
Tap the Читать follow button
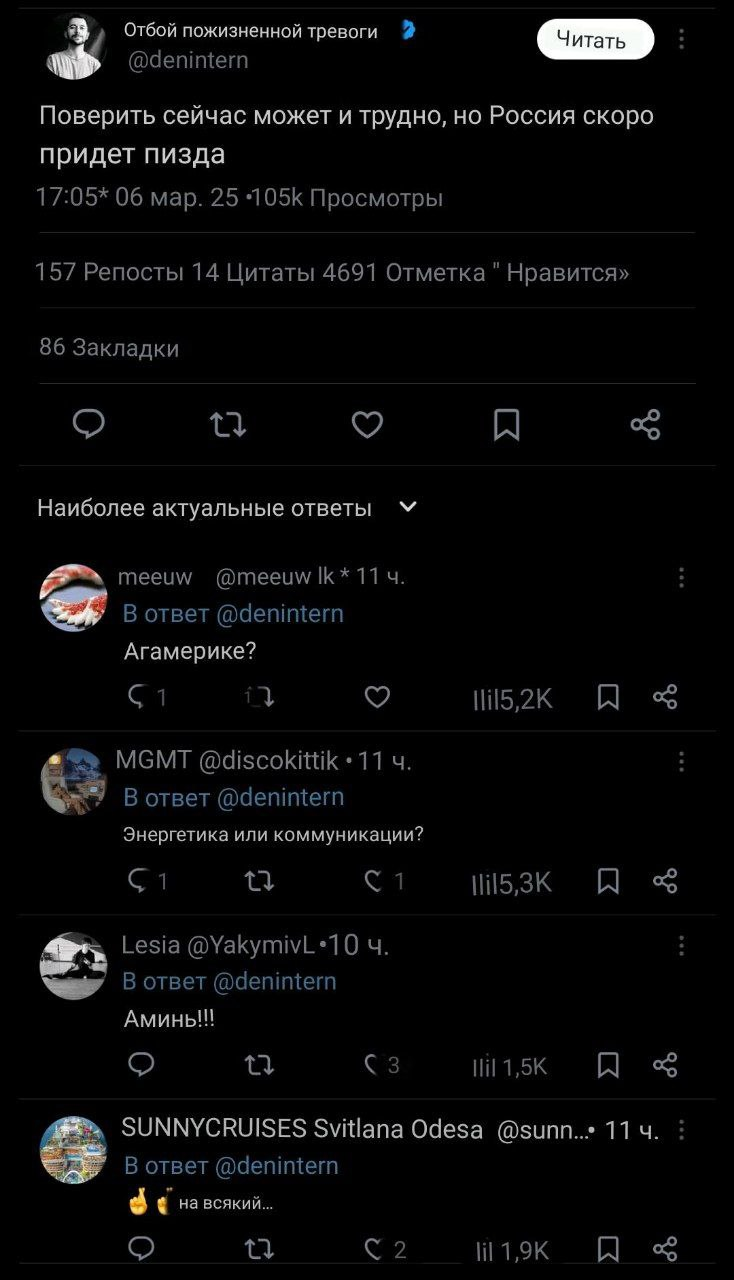pos(595,40)
